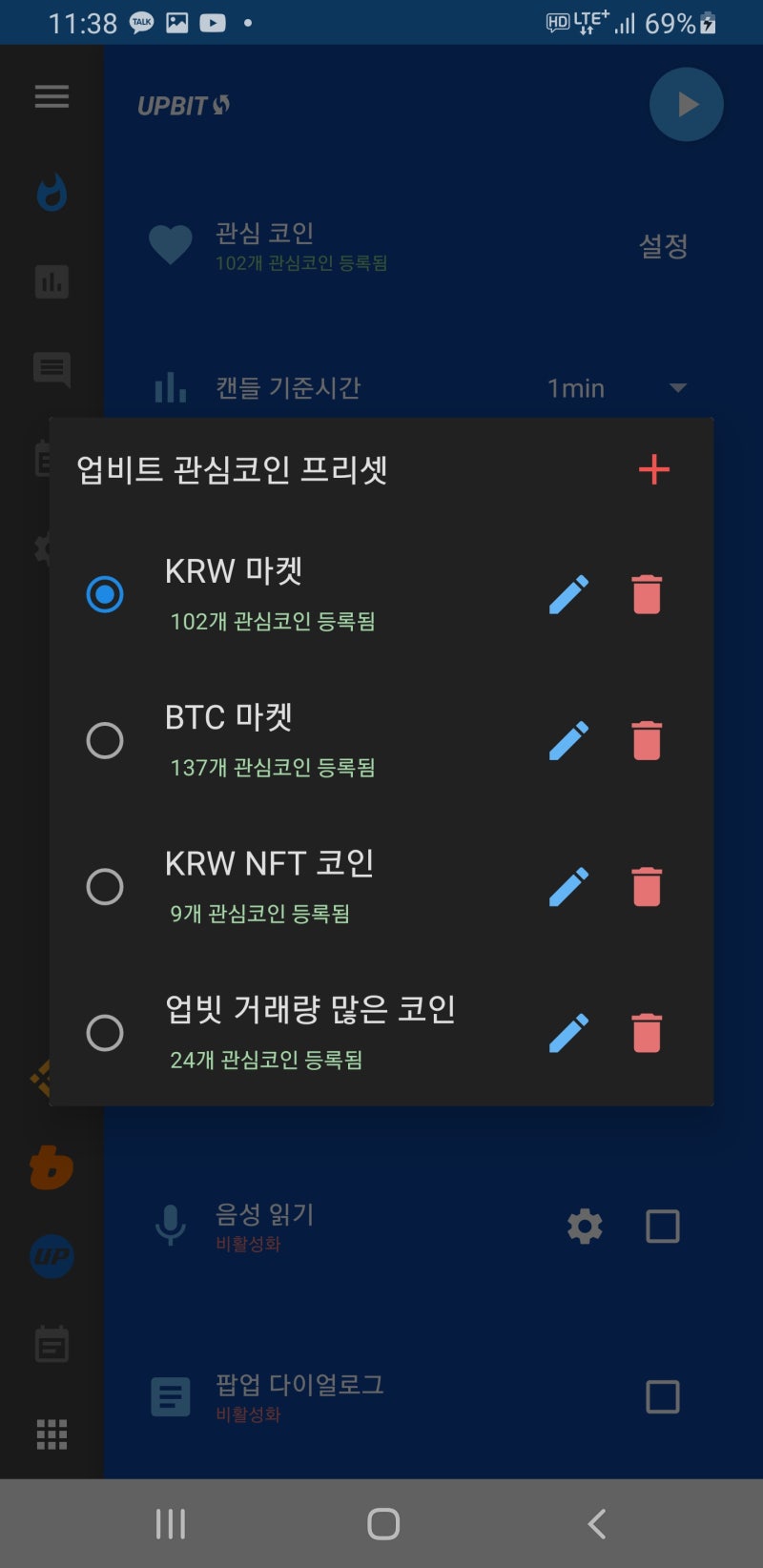Image resolution: width=763 pixels, height=1568 pixels.
Task: Select the KRW NFT 코인 radio button
Action: 106,886
